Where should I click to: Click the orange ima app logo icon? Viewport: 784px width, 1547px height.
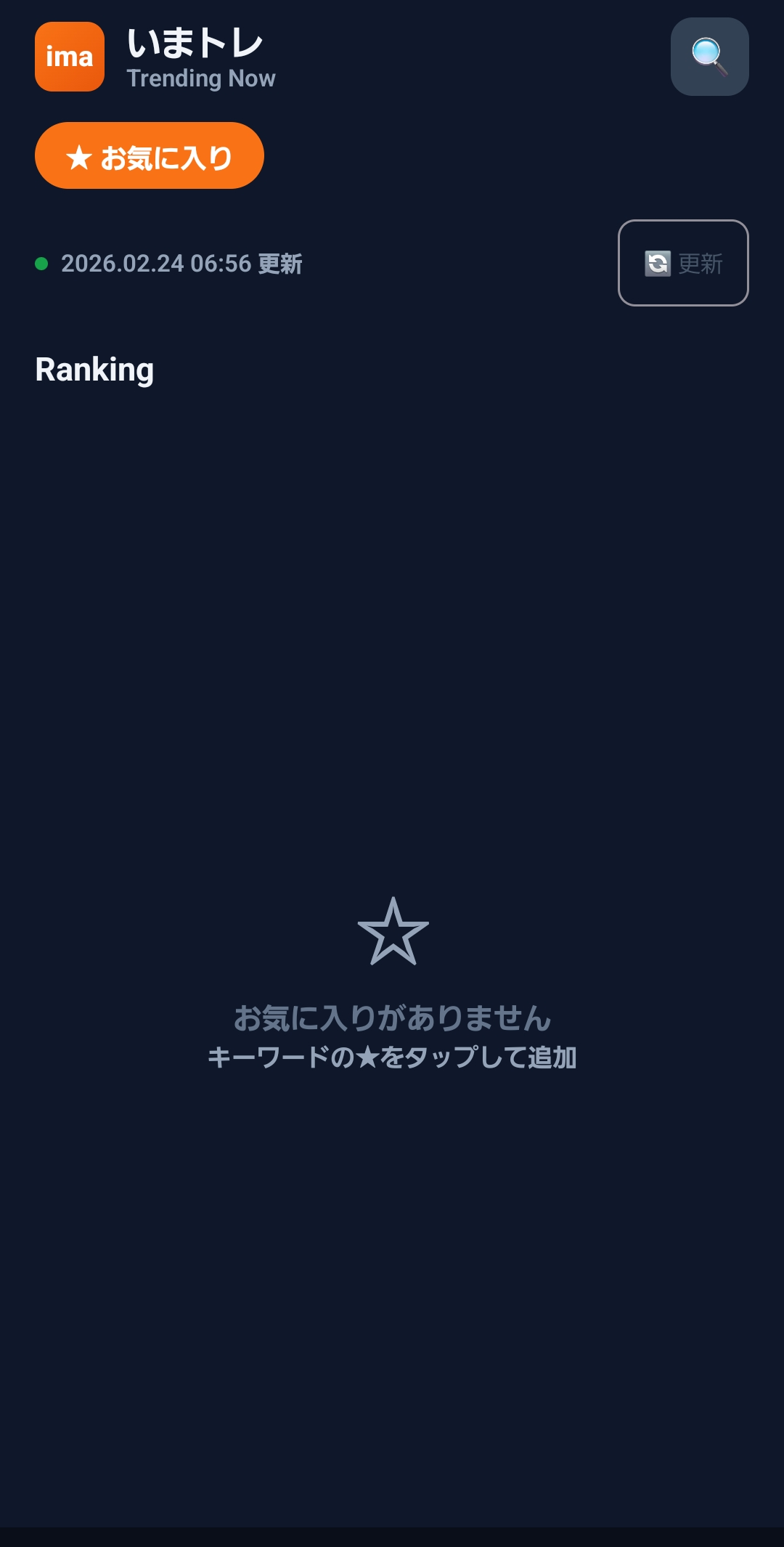pos(69,57)
